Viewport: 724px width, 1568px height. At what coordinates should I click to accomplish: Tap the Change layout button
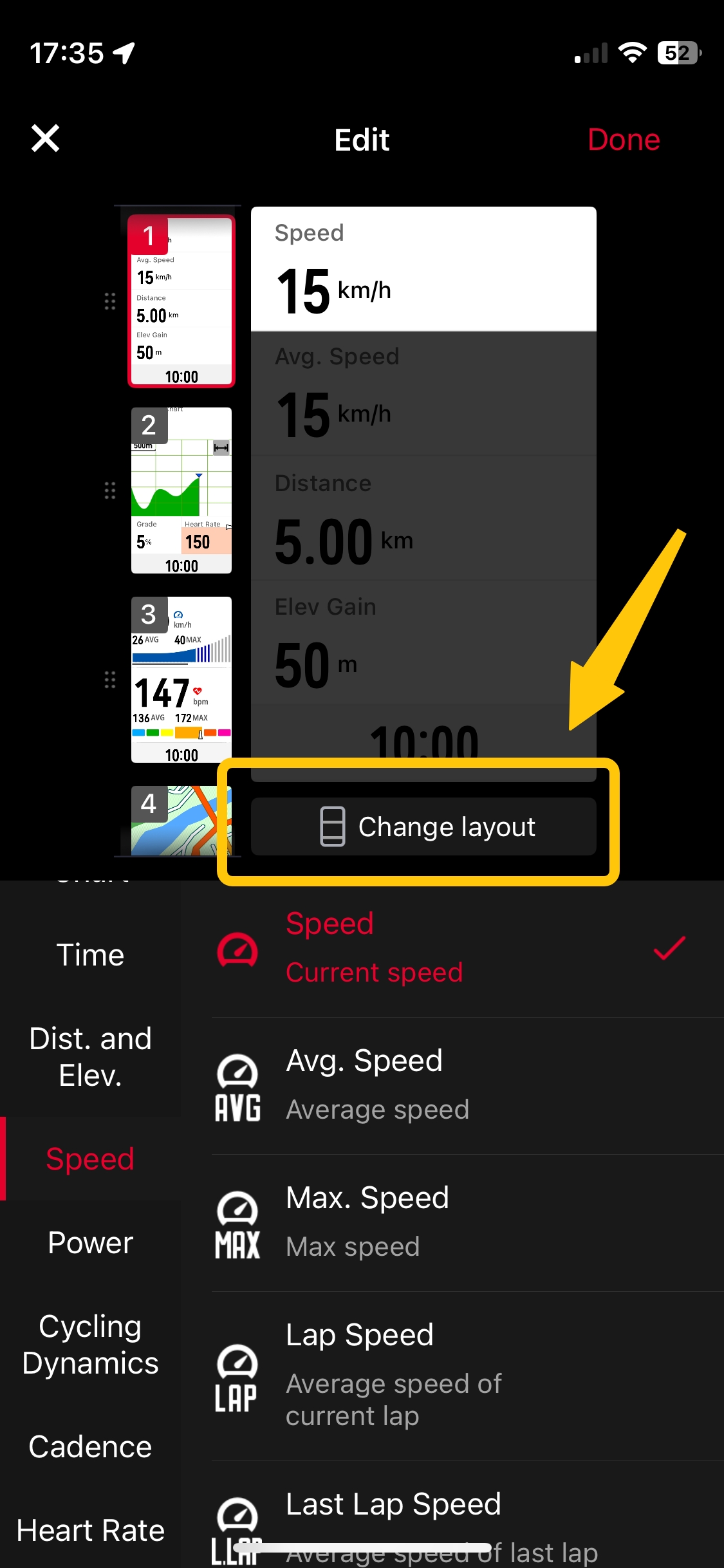pos(423,826)
